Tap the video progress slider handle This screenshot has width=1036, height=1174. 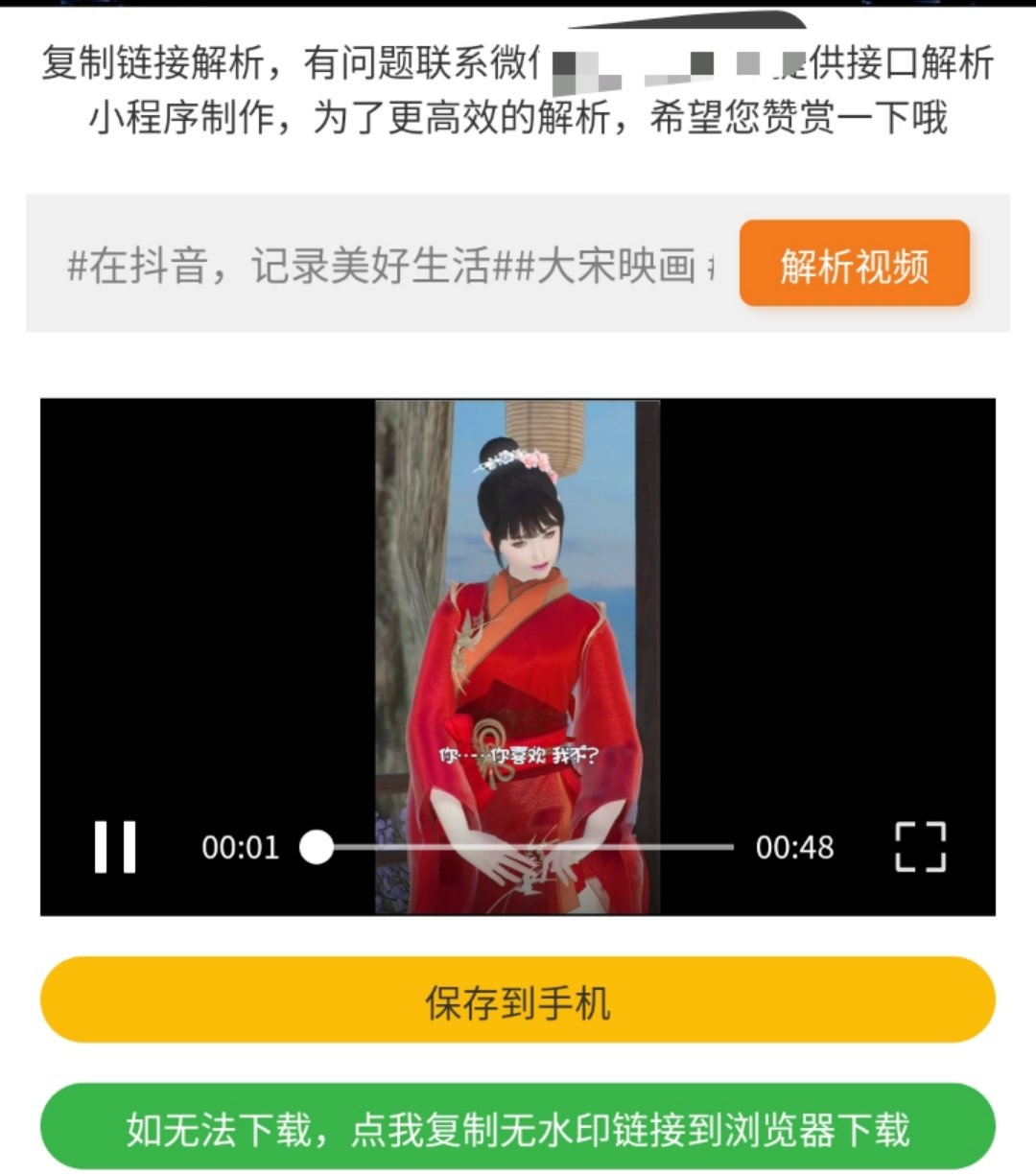click(317, 847)
